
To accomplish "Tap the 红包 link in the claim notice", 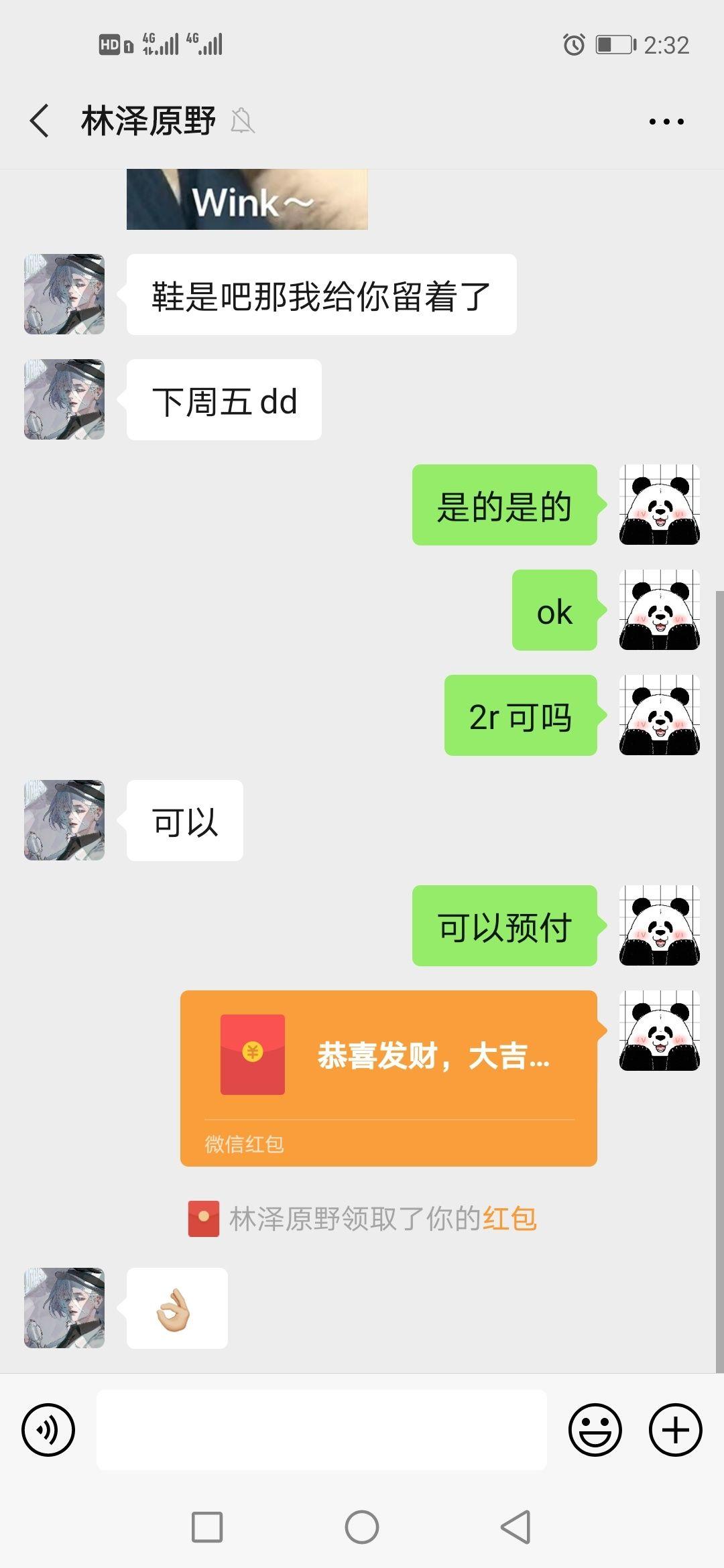I will coord(509,1218).
